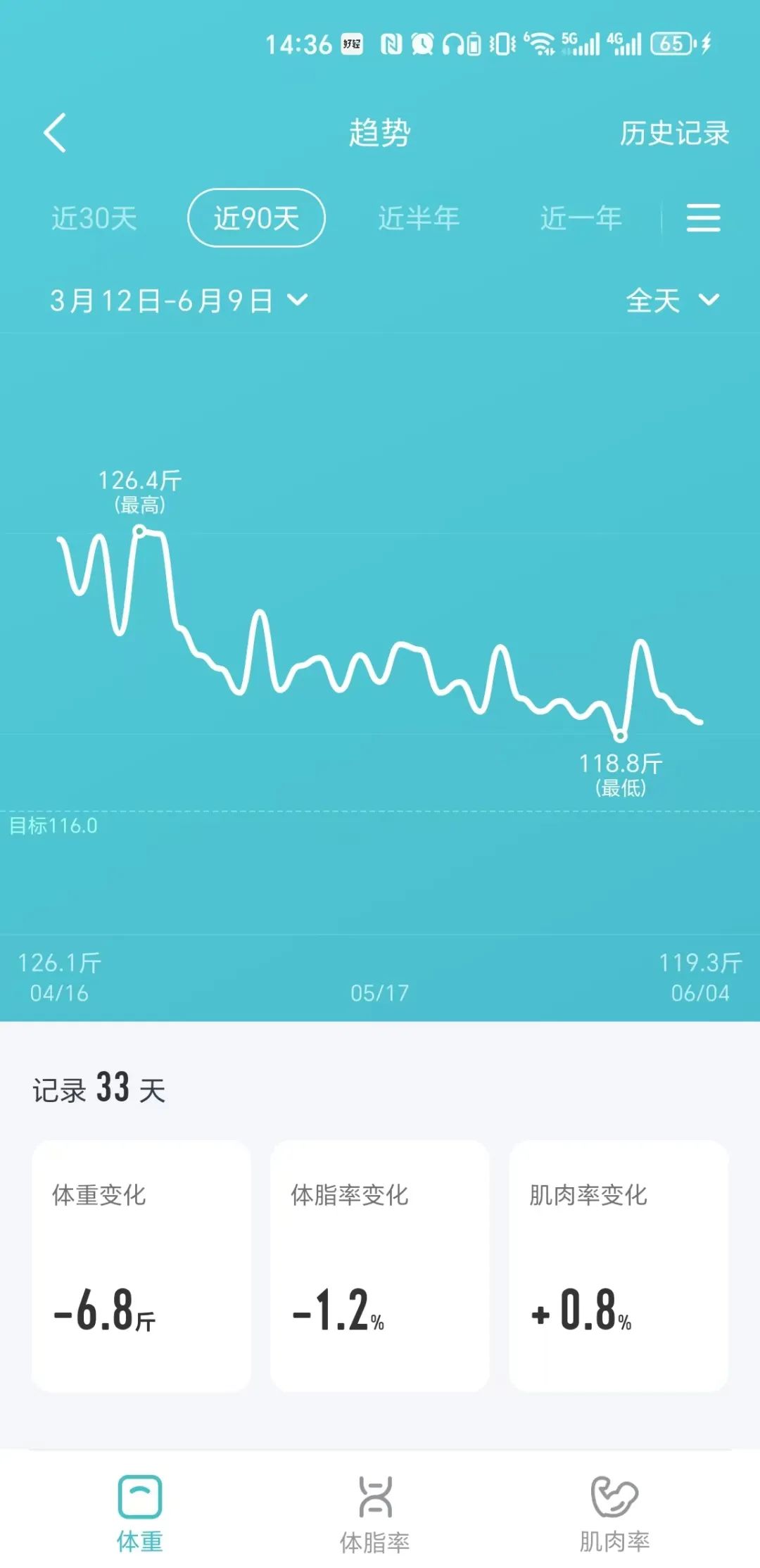This screenshot has height=1568, width=760.
Task: Open the hamburger menu icon
Action: pos(703,217)
